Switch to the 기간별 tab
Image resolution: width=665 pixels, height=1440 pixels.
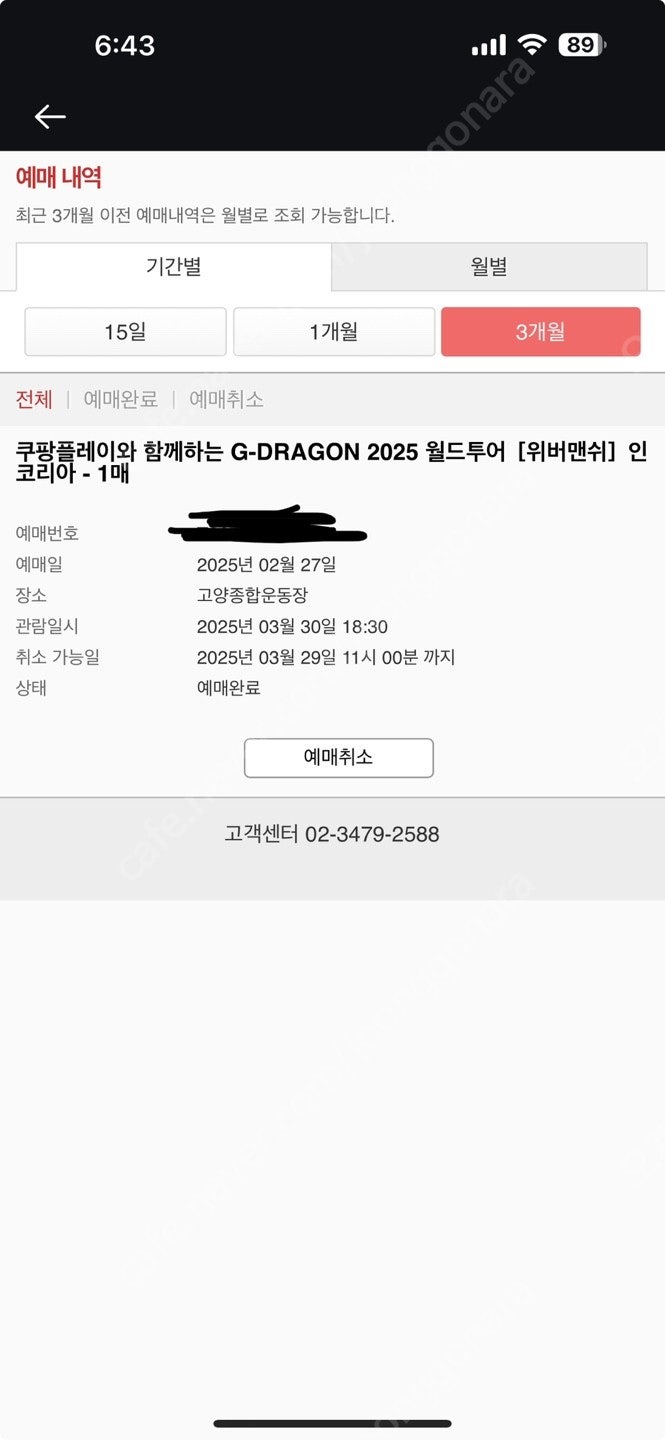pyautogui.click(x=174, y=267)
